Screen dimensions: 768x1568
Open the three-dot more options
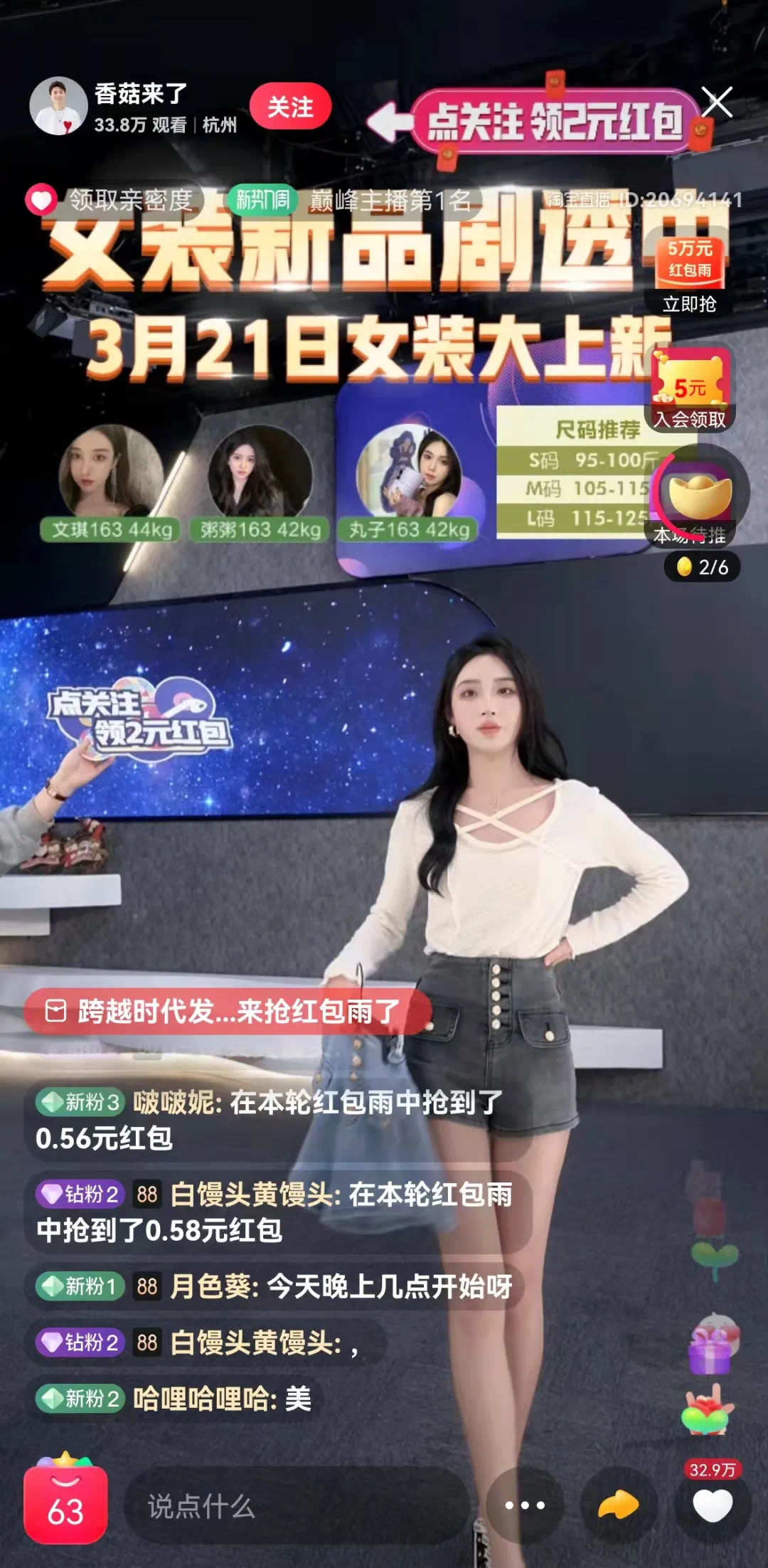click(x=525, y=1505)
